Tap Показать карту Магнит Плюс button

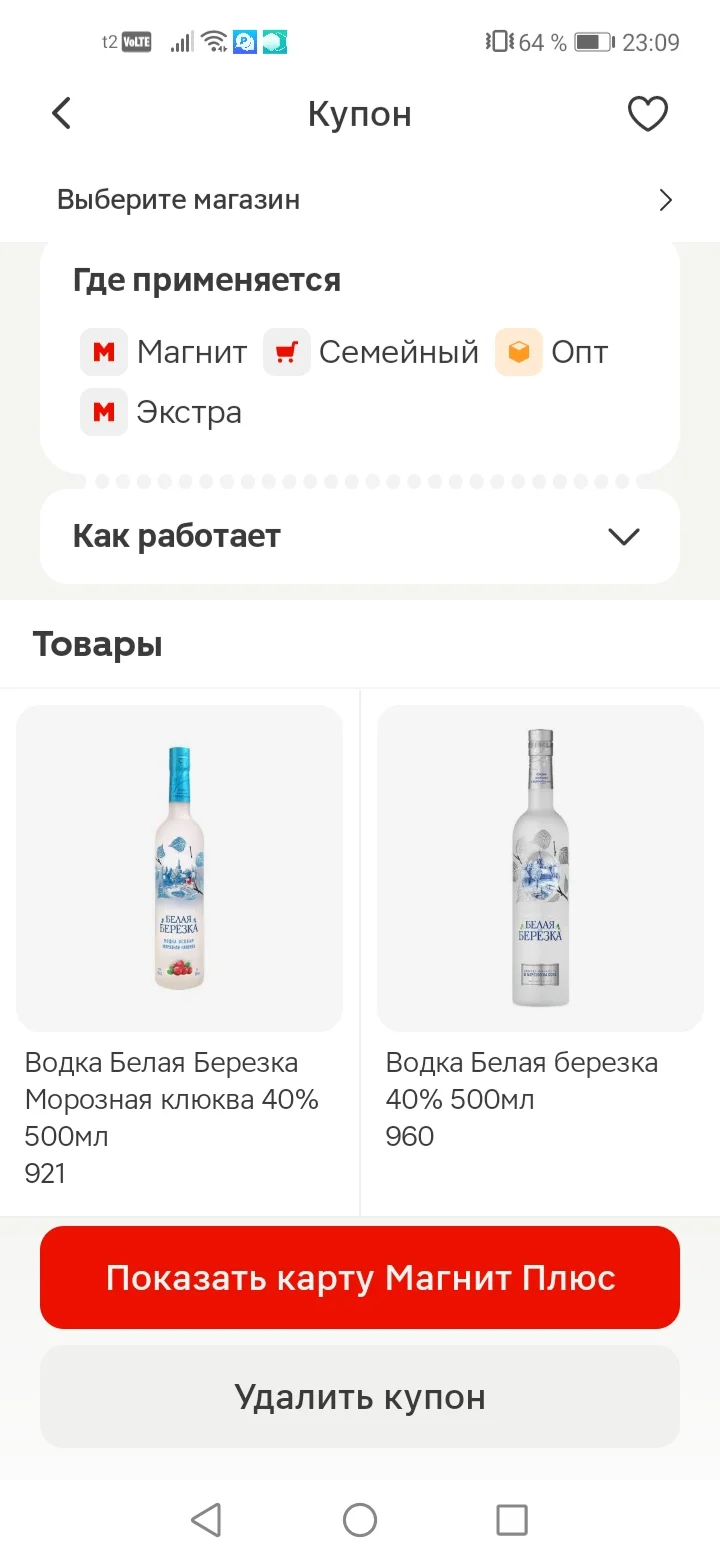click(x=360, y=1277)
